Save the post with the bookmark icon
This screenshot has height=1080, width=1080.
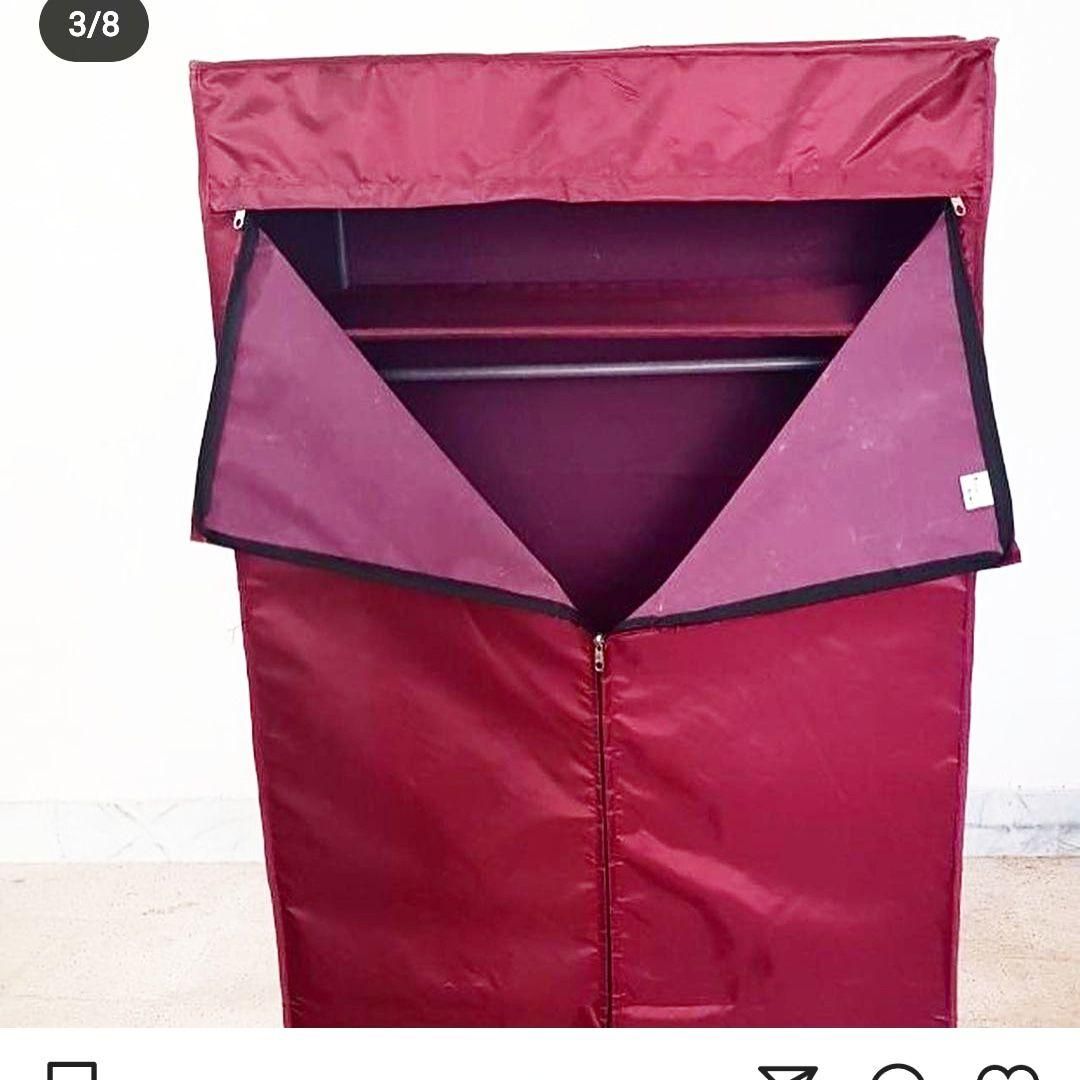click(x=72, y=1072)
